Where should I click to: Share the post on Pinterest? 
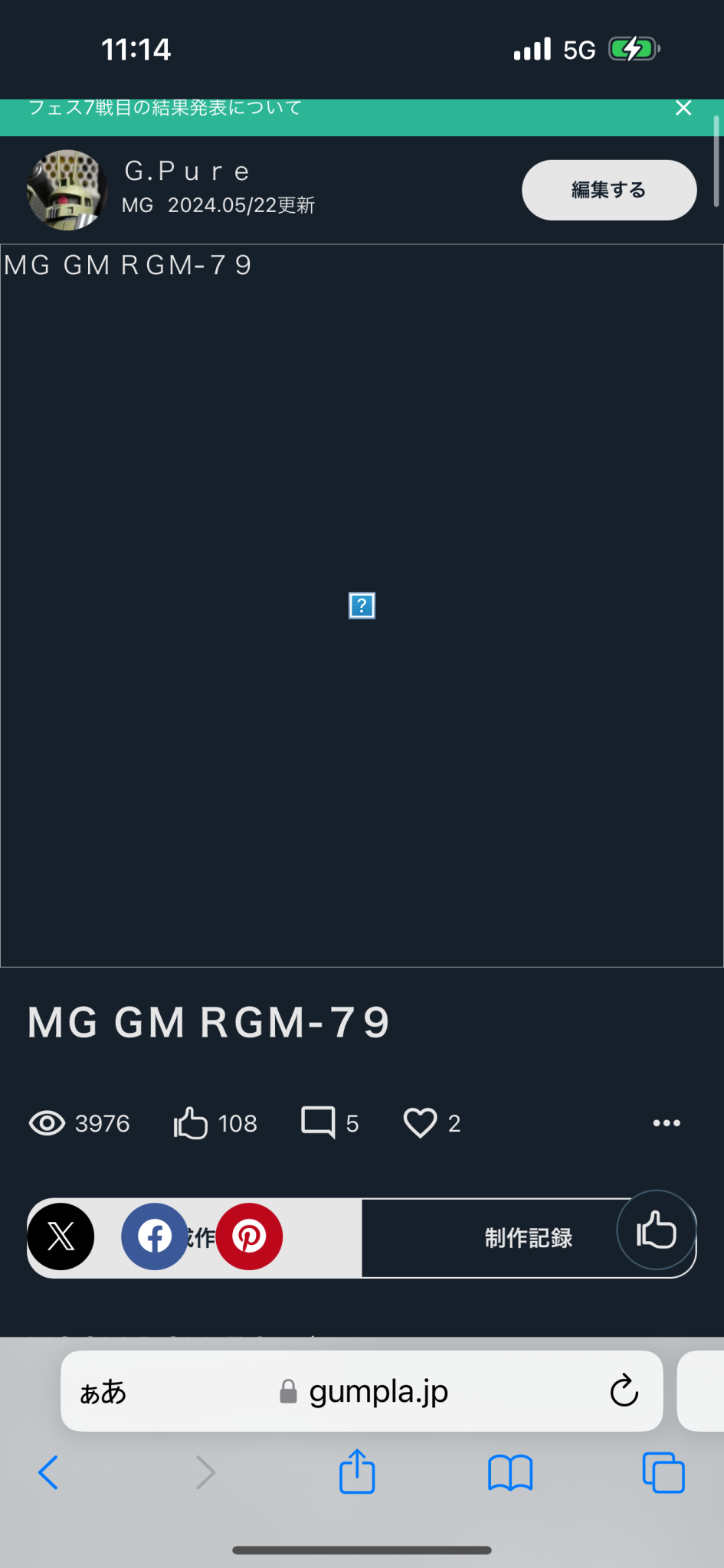(x=249, y=1236)
